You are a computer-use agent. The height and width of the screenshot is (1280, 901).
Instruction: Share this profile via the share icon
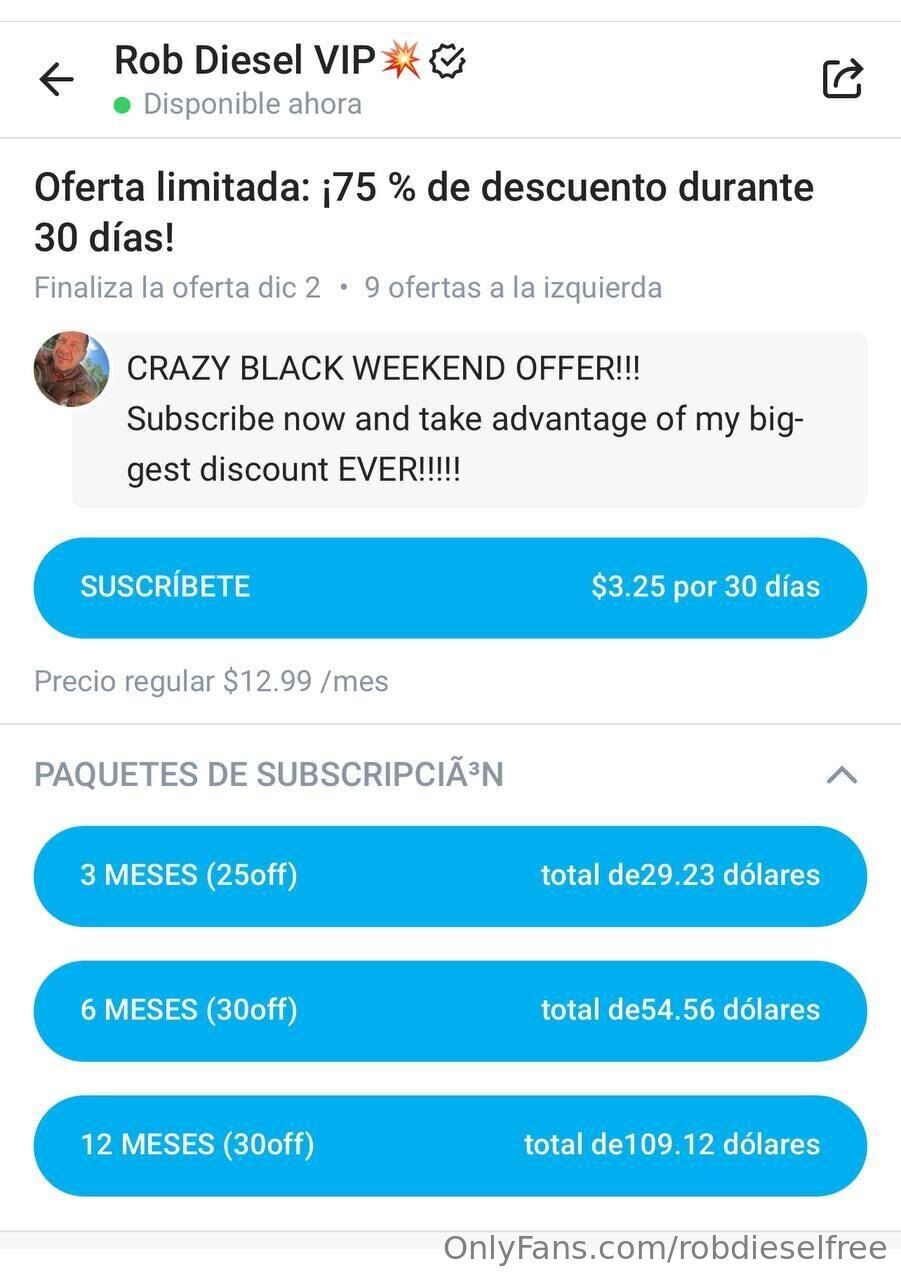coord(842,79)
